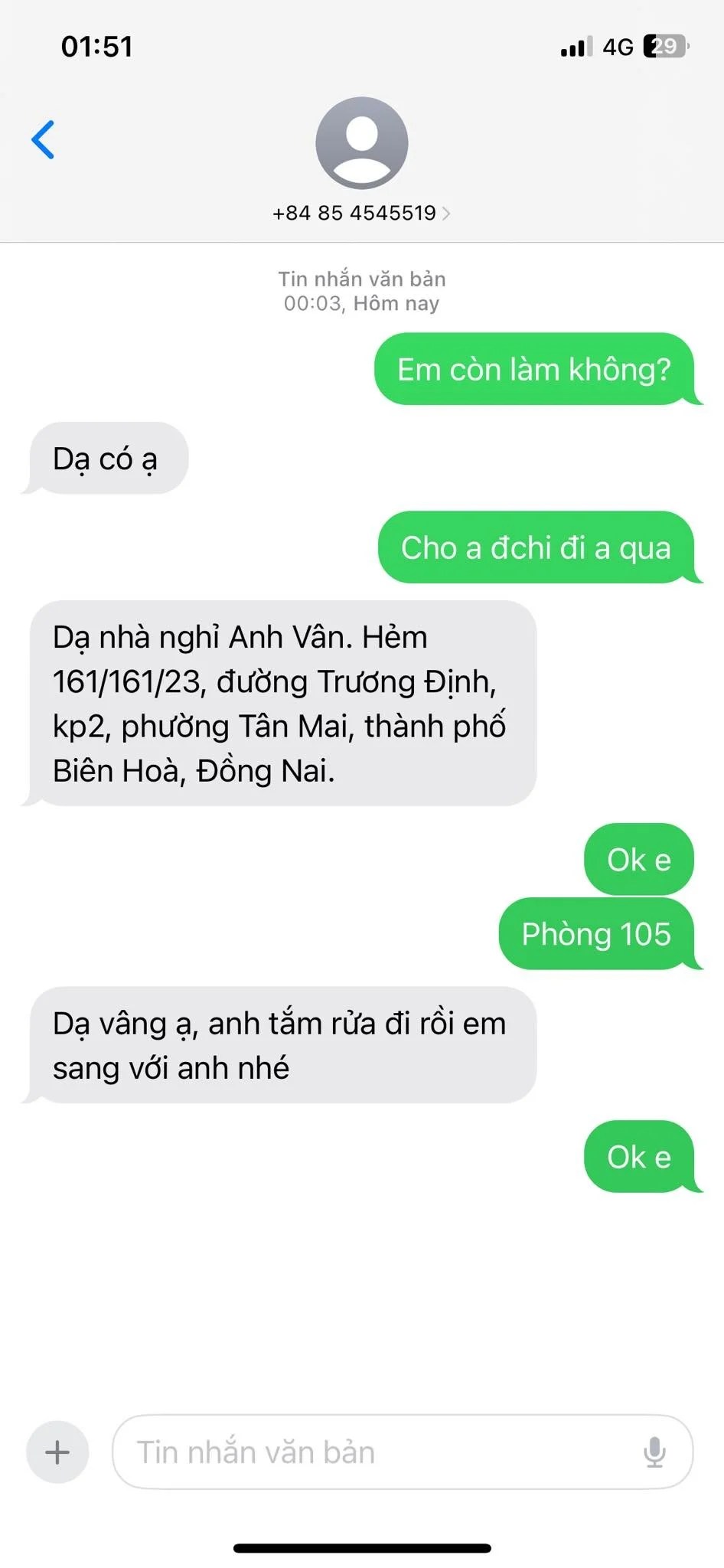Open the plus attachments menu
Viewport: 724px width, 1568px height.
point(57,1452)
